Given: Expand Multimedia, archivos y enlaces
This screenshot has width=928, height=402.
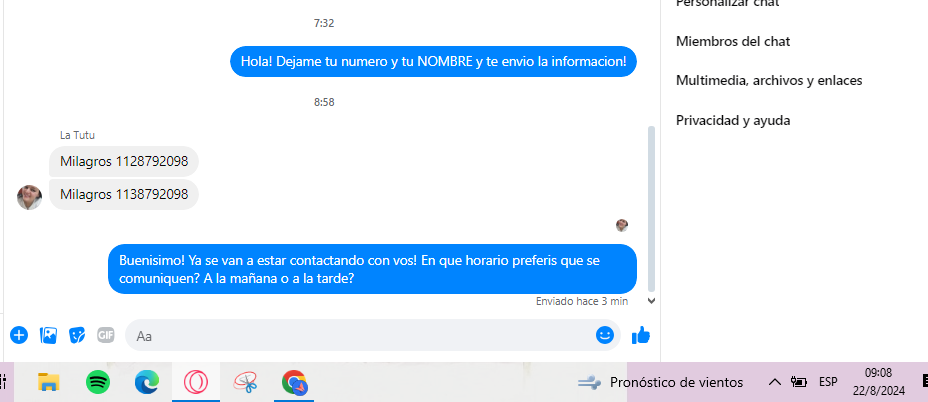Looking at the screenshot, I should click(768, 80).
